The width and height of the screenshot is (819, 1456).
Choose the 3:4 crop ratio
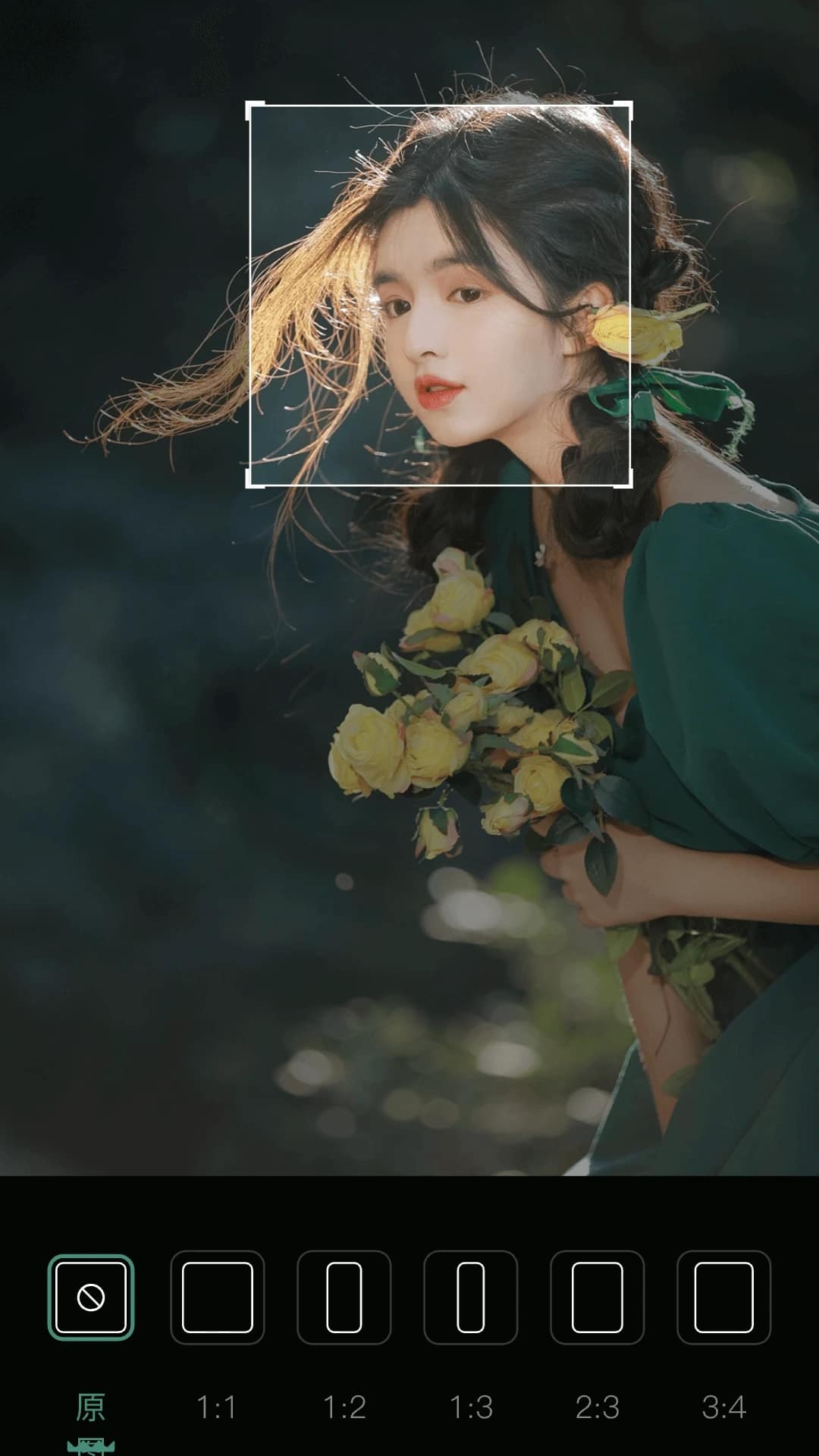click(724, 1297)
